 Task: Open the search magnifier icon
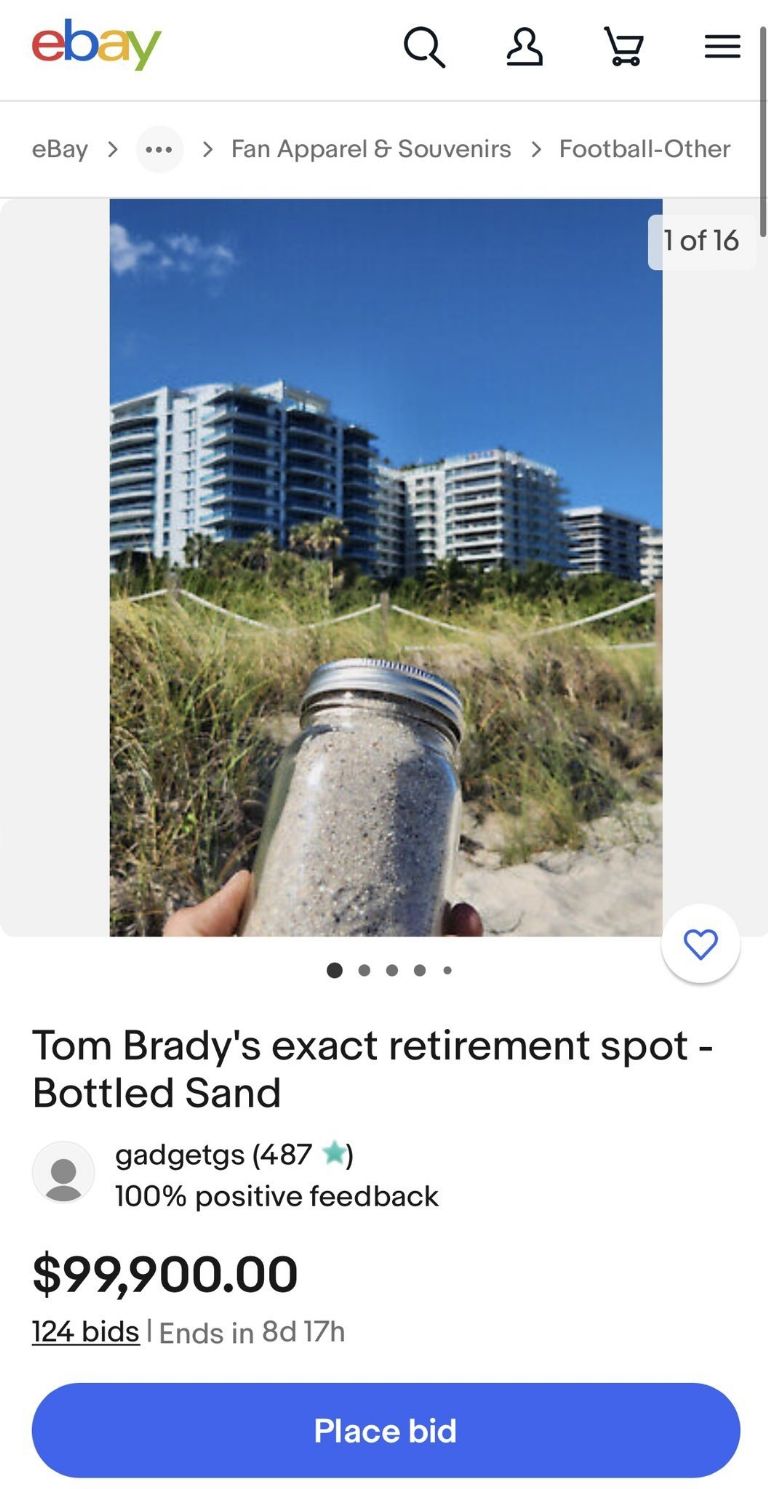tap(424, 47)
